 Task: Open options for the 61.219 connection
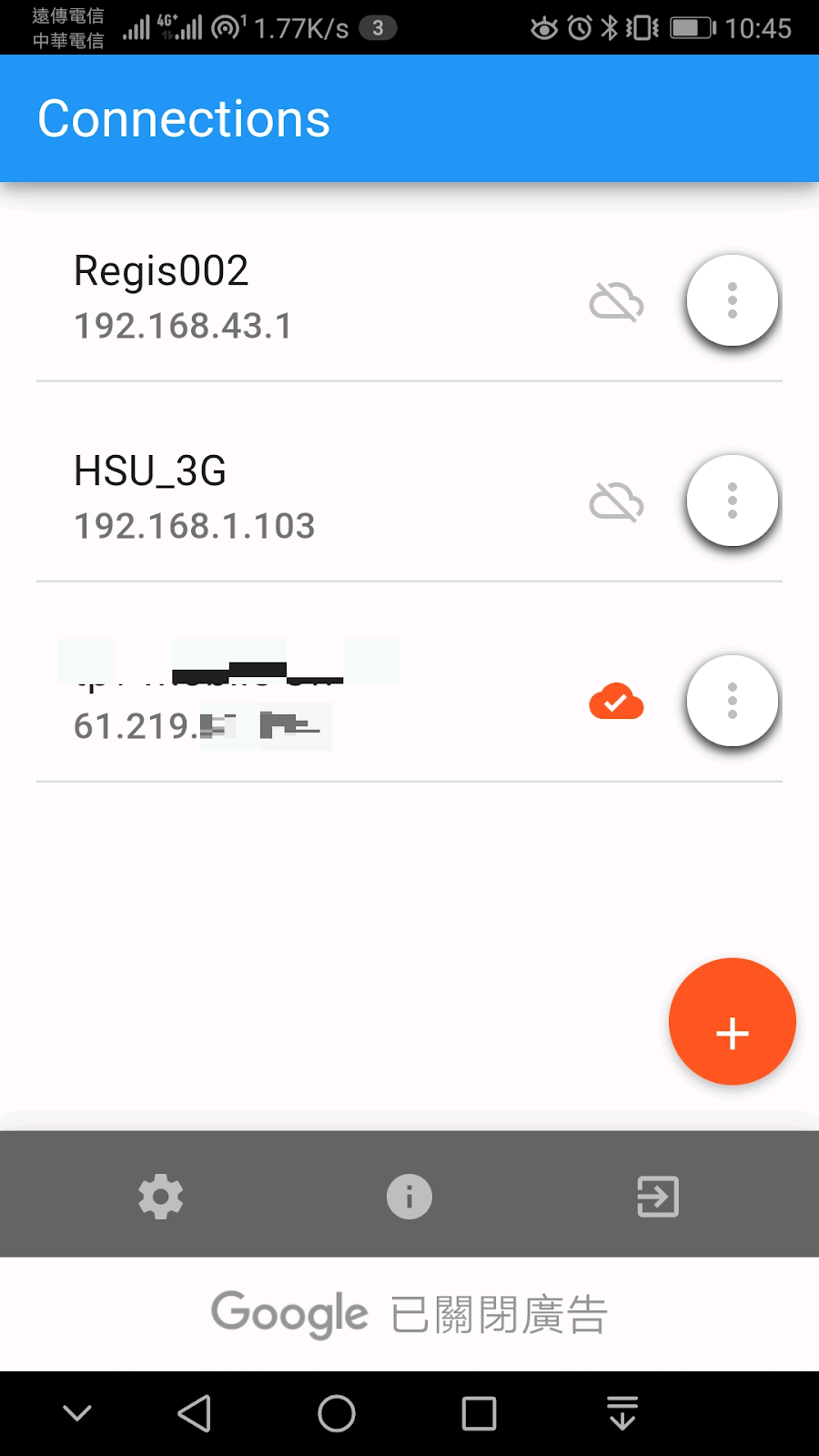pyautogui.click(x=733, y=701)
